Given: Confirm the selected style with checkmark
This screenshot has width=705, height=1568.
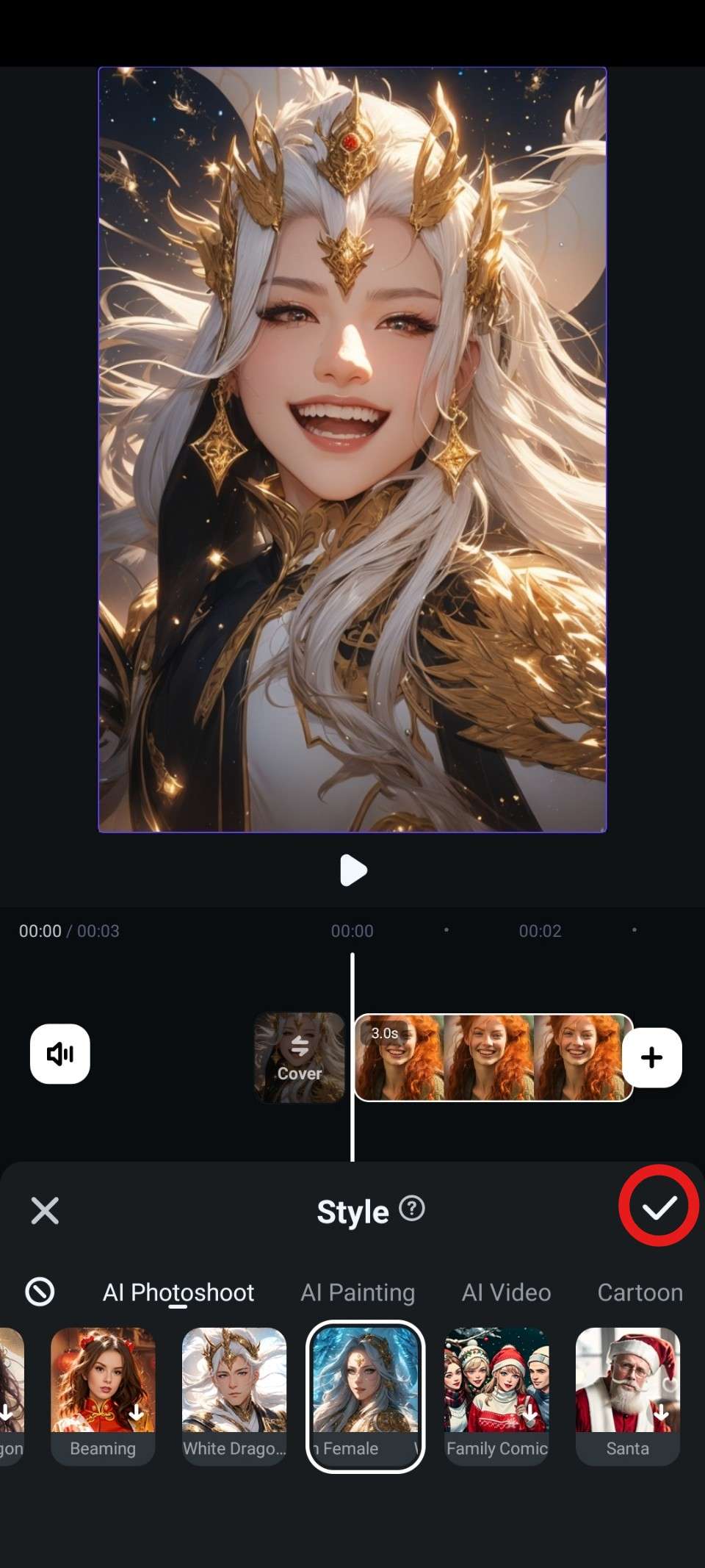Looking at the screenshot, I should coord(659,1207).
